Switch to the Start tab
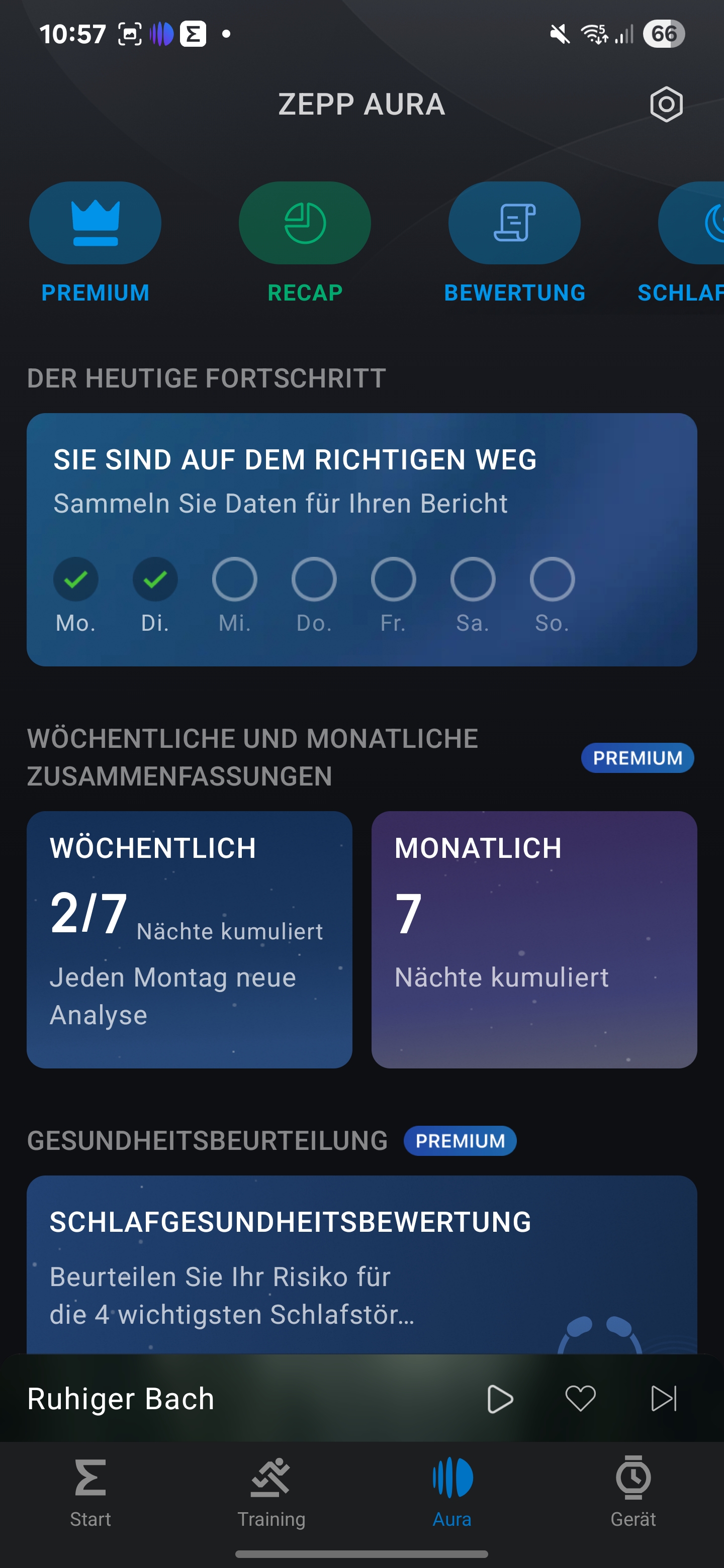The width and height of the screenshot is (724, 1568). coord(90,1491)
